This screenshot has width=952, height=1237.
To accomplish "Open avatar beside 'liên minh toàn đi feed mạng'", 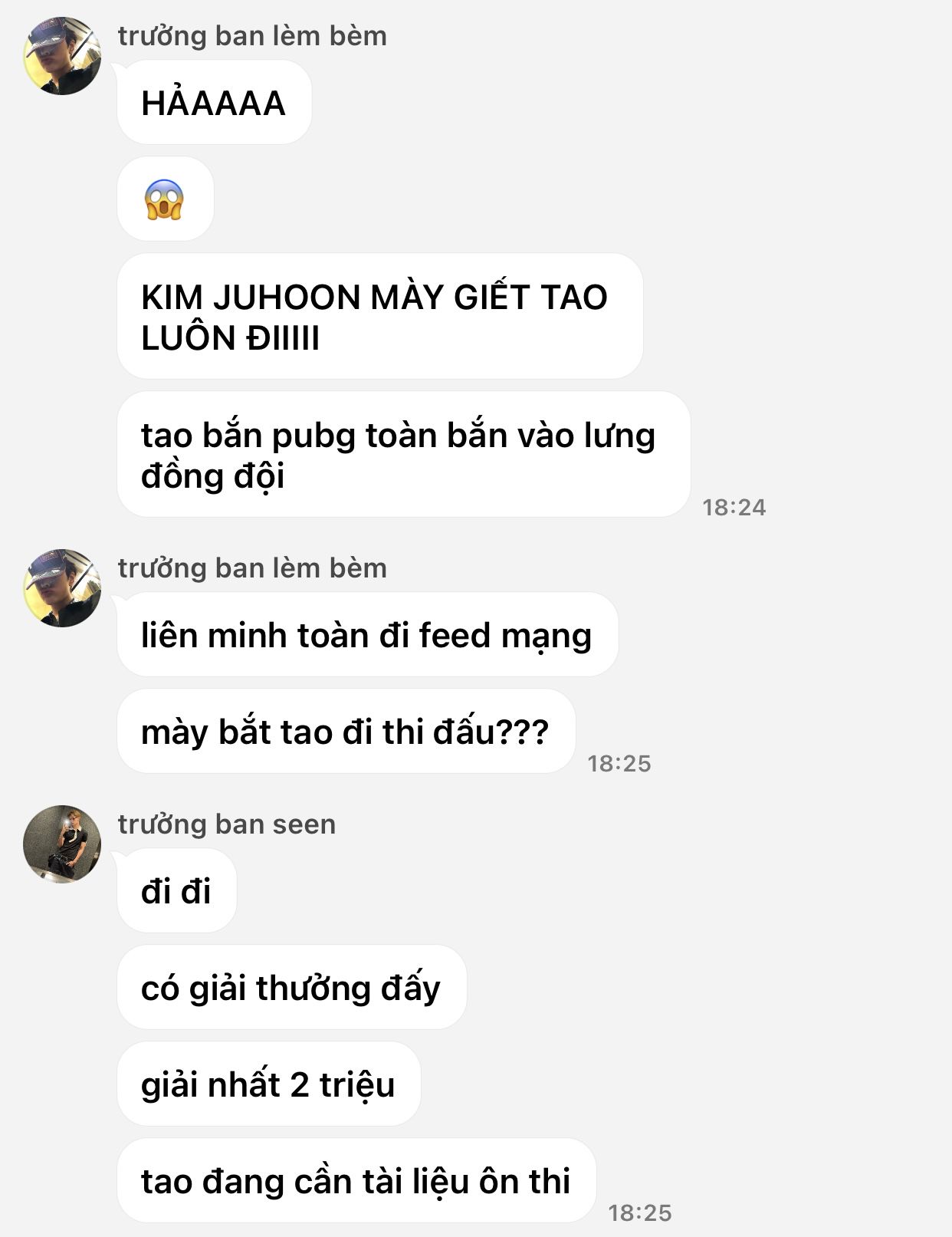I will tap(62, 588).
